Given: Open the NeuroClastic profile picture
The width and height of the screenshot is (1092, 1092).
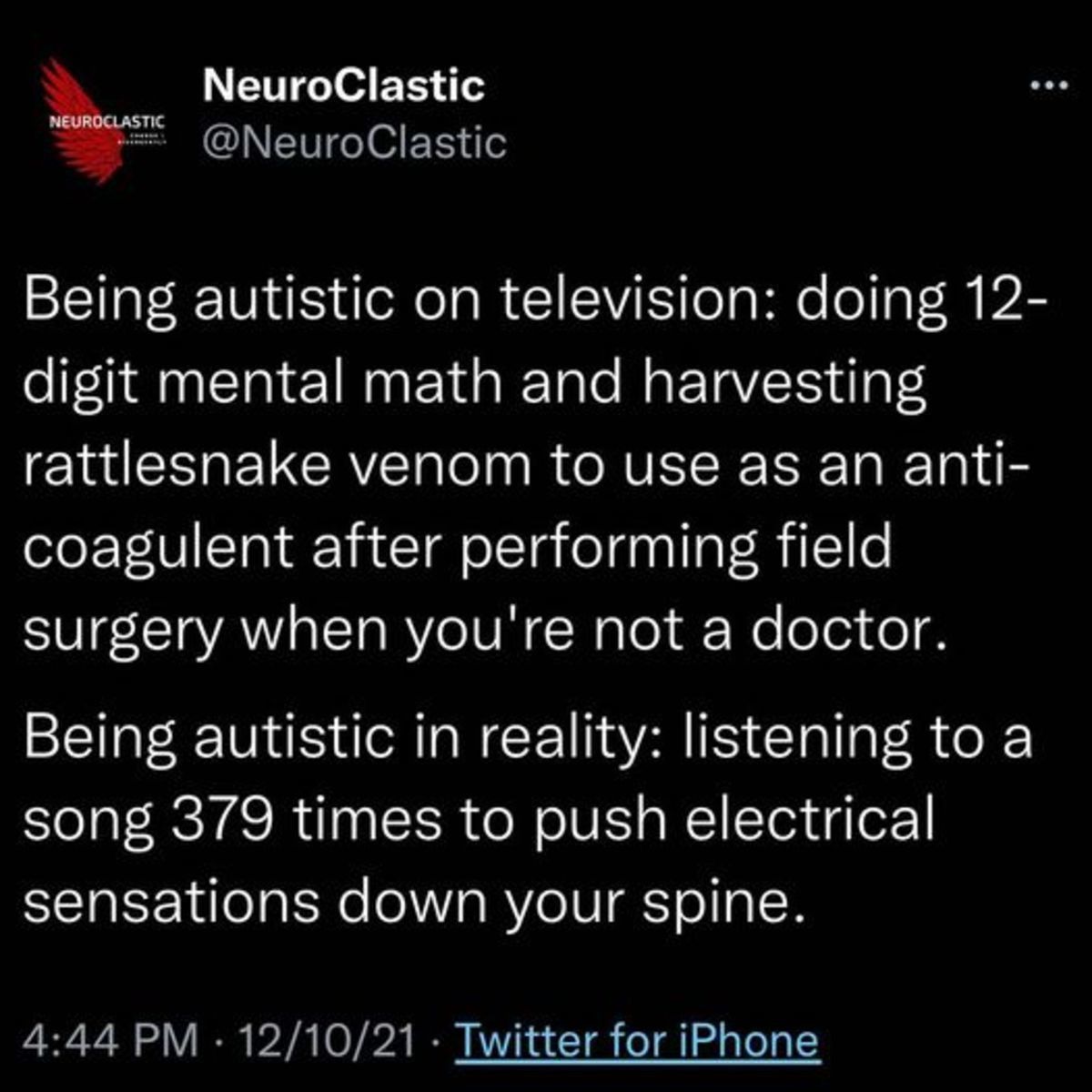Looking at the screenshot, I should point(105,120).
